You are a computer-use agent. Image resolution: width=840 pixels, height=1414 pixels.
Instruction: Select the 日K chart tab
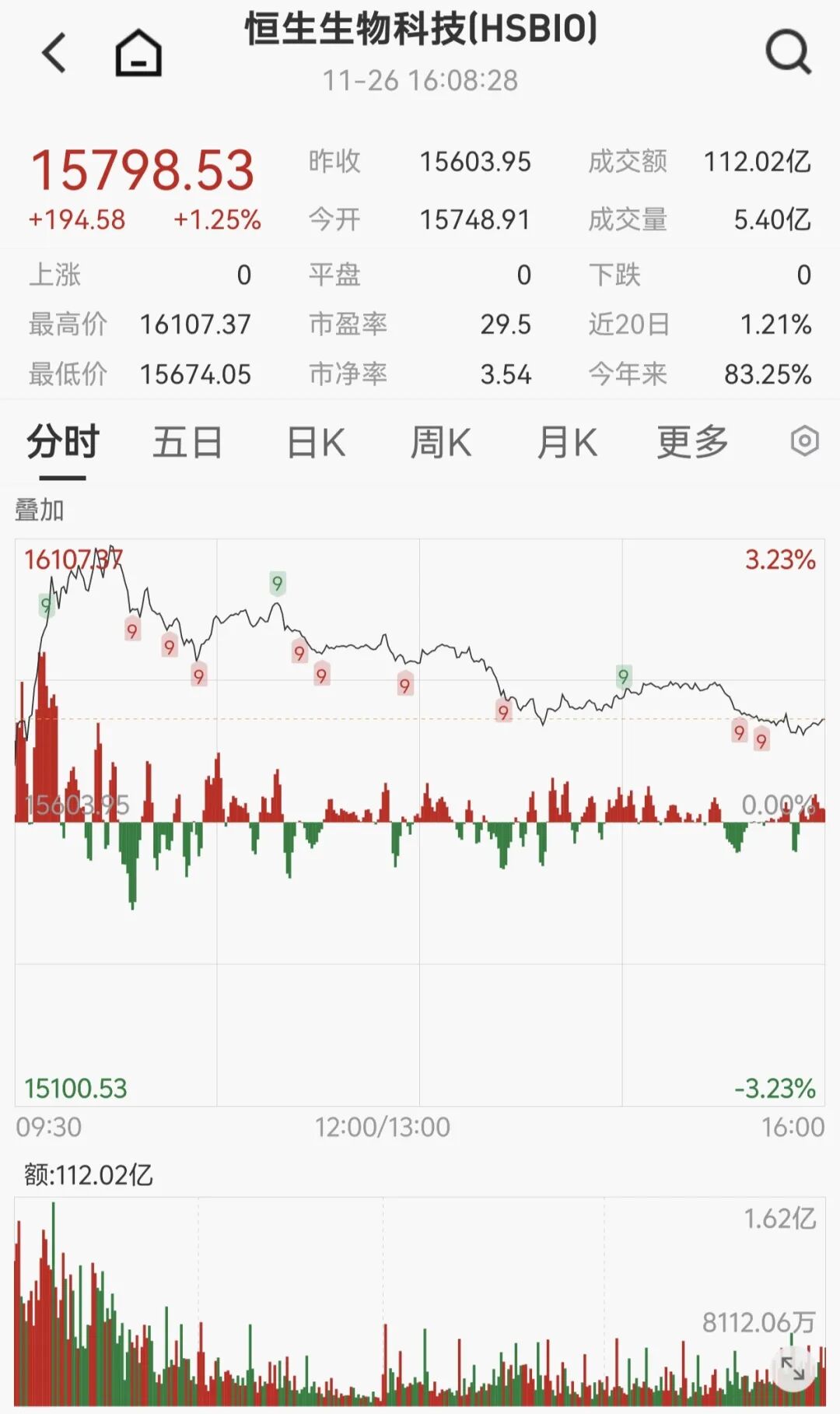pyautogui.click(x=316, y=443)
